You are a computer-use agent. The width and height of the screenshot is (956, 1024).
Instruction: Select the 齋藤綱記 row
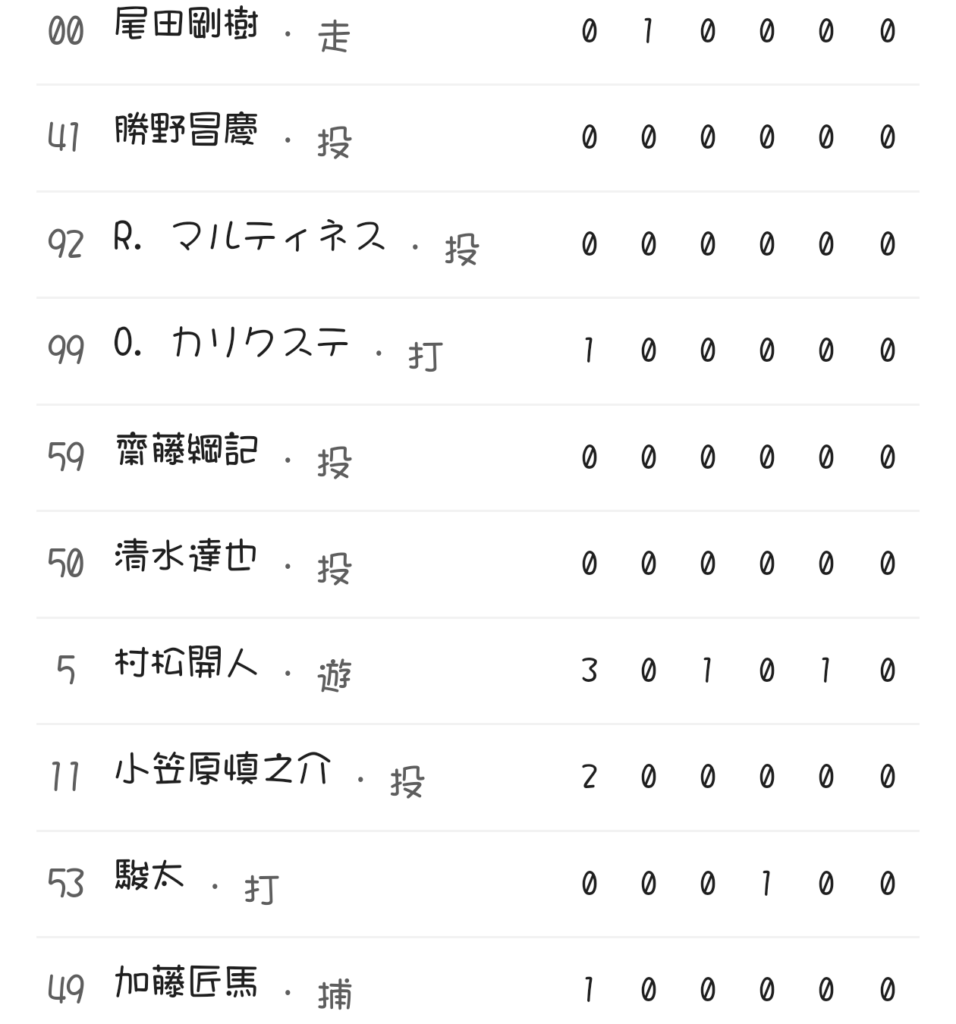coord(186,454)
